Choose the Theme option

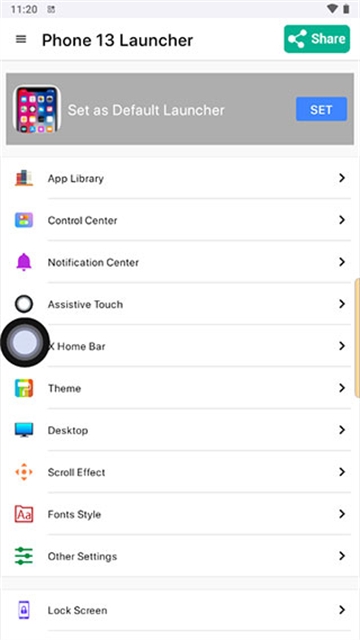tap(180, 389)
